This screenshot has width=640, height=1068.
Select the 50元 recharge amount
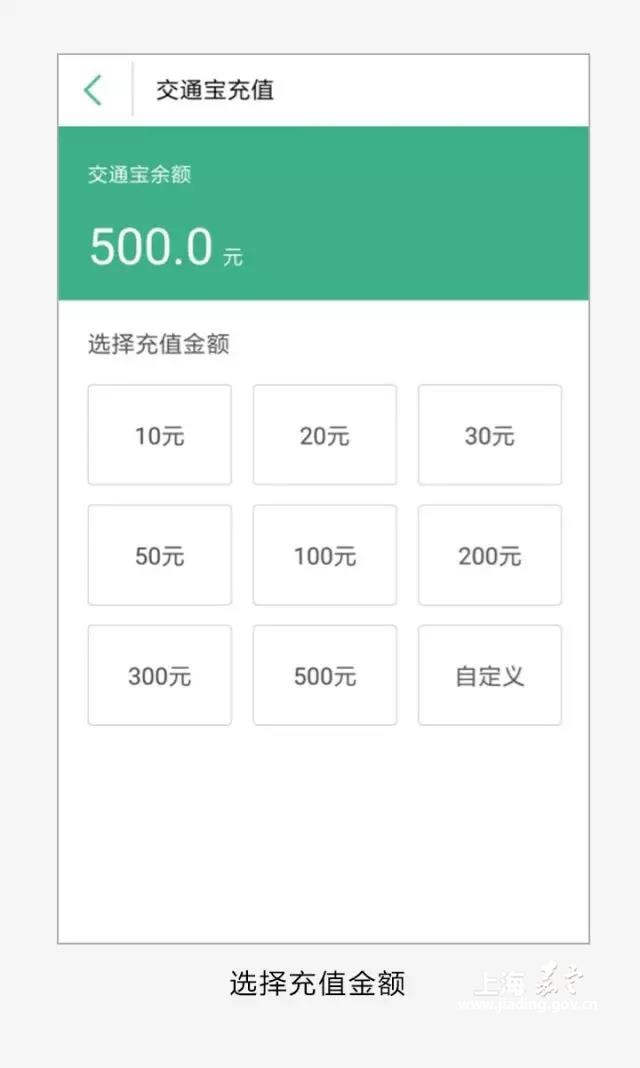159,555
